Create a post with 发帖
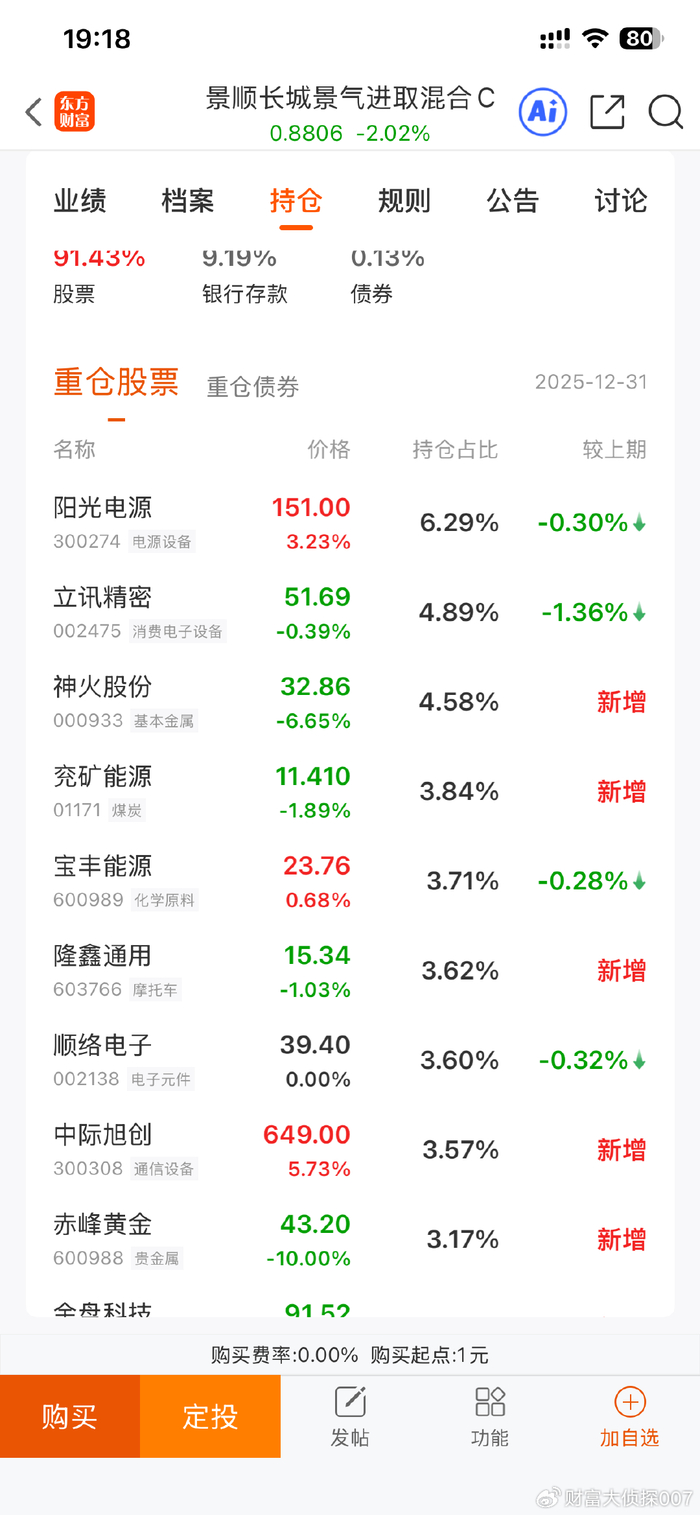 350,1417
